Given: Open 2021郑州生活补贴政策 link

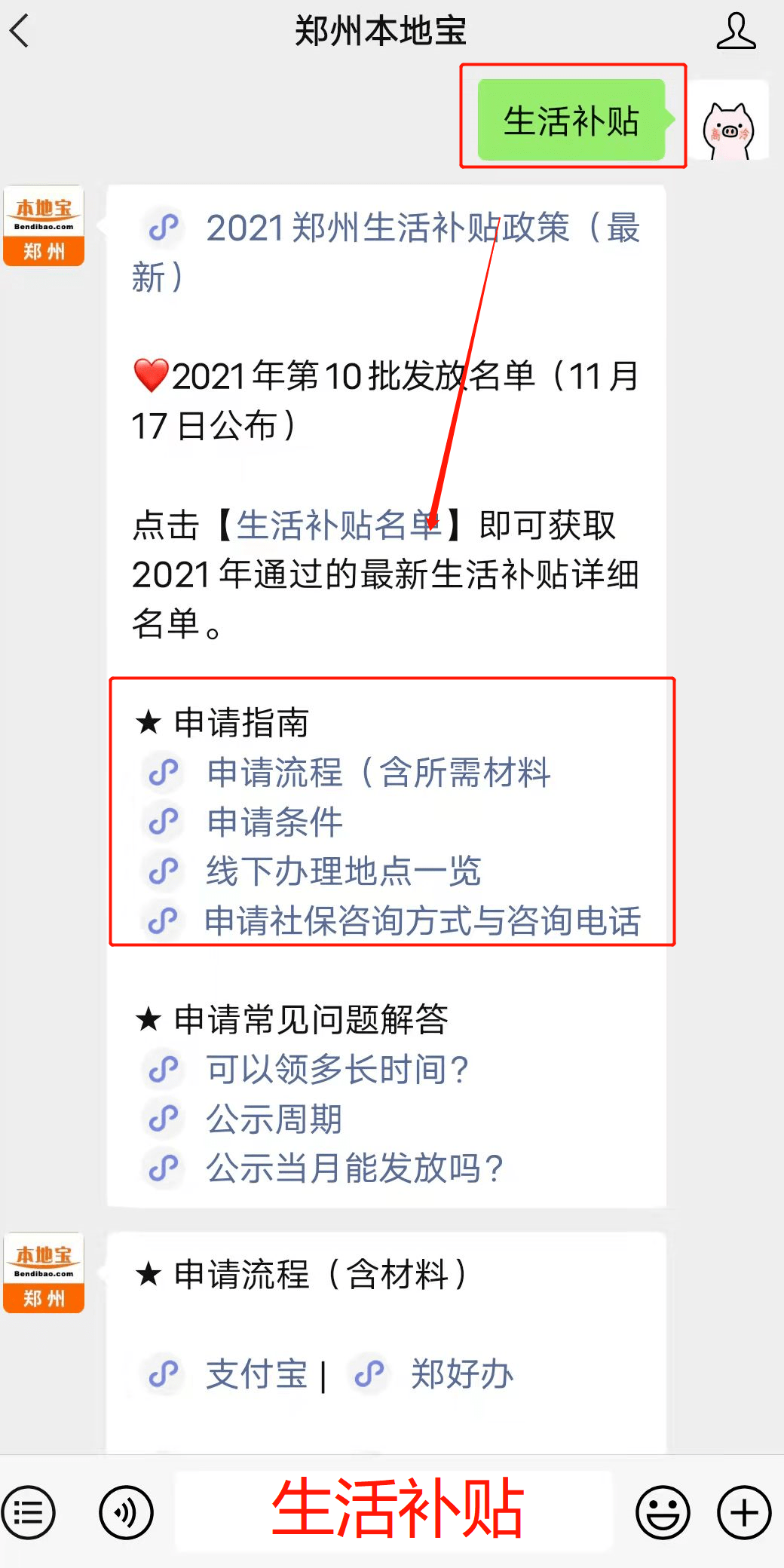Looking at the screenshot, I should coord(422,228).
